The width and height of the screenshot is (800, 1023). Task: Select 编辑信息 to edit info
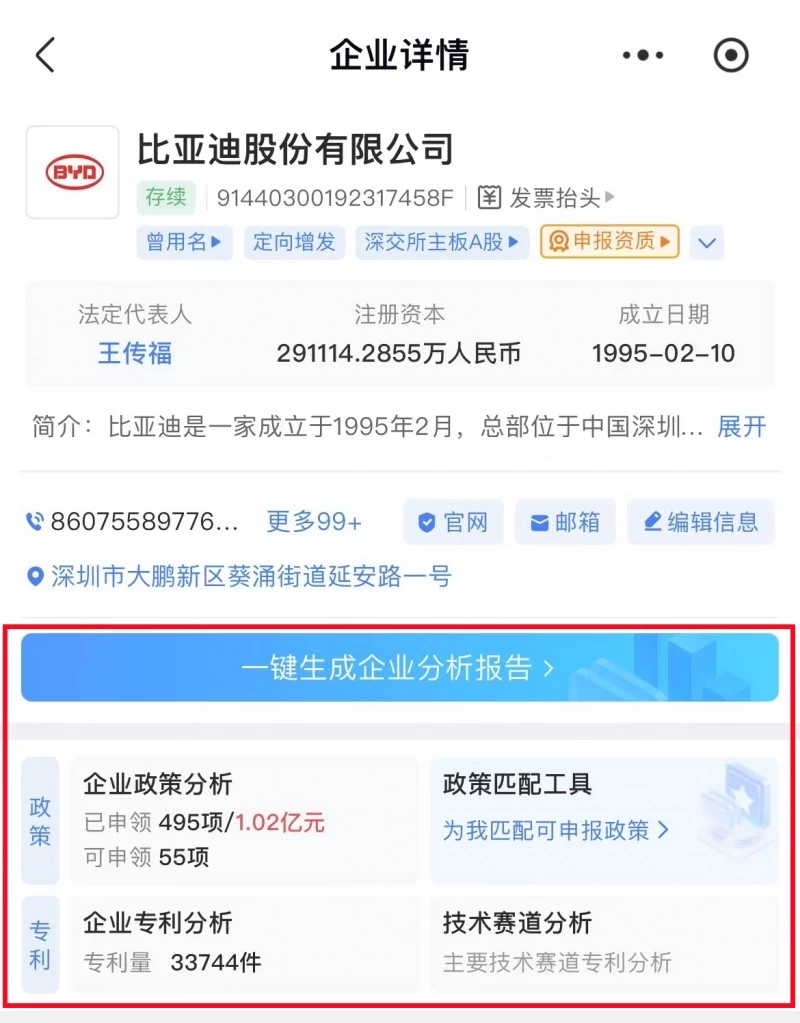[701, 522]
